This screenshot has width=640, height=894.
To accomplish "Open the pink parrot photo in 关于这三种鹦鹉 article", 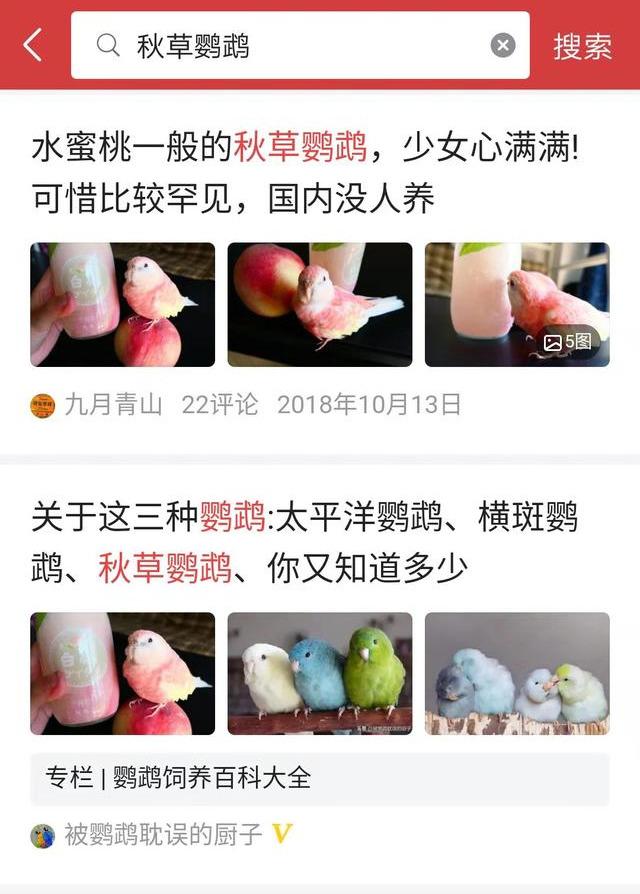I will click(122, 674).
